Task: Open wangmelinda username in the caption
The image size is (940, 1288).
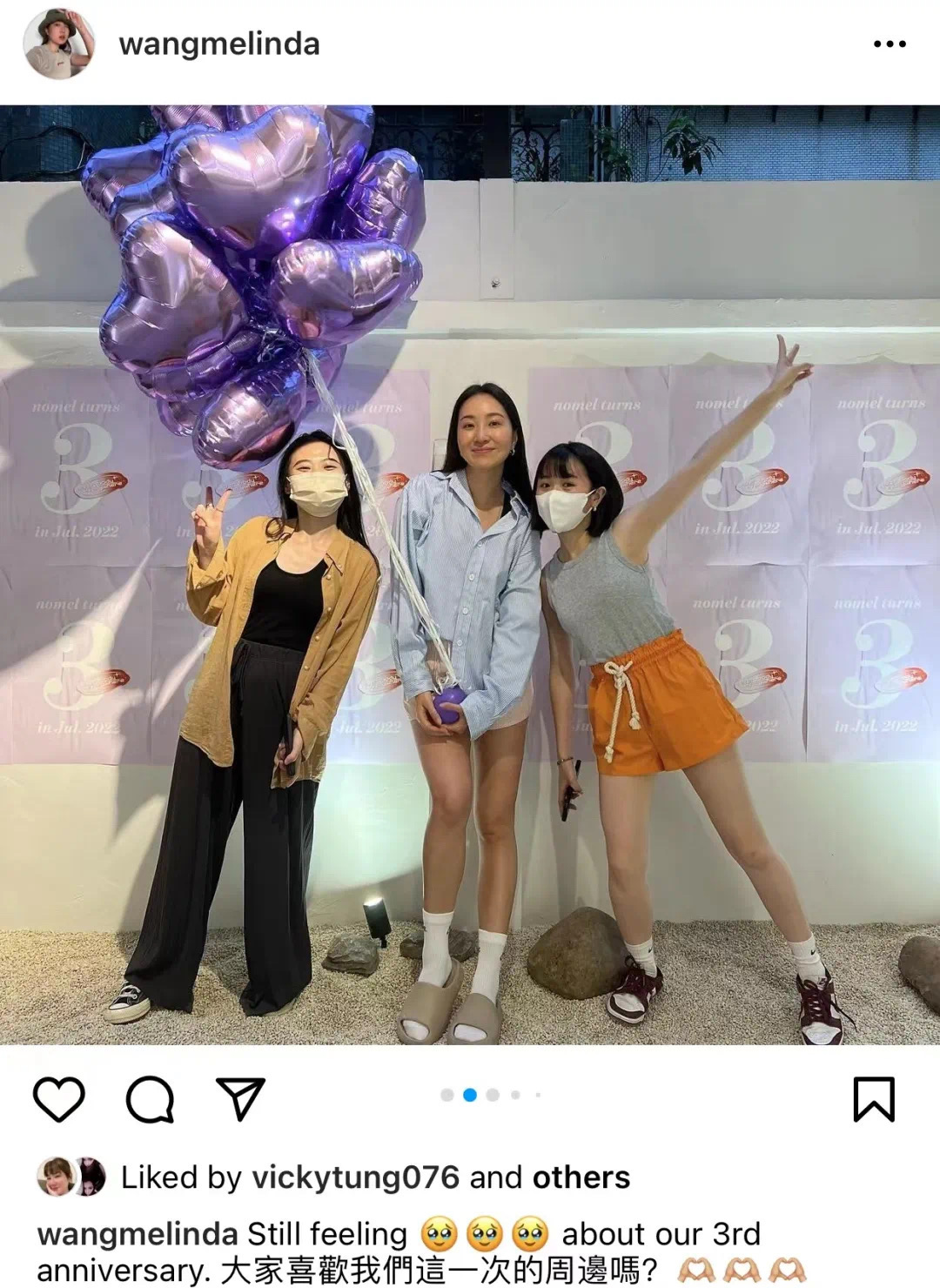Action: point(138,1234)
